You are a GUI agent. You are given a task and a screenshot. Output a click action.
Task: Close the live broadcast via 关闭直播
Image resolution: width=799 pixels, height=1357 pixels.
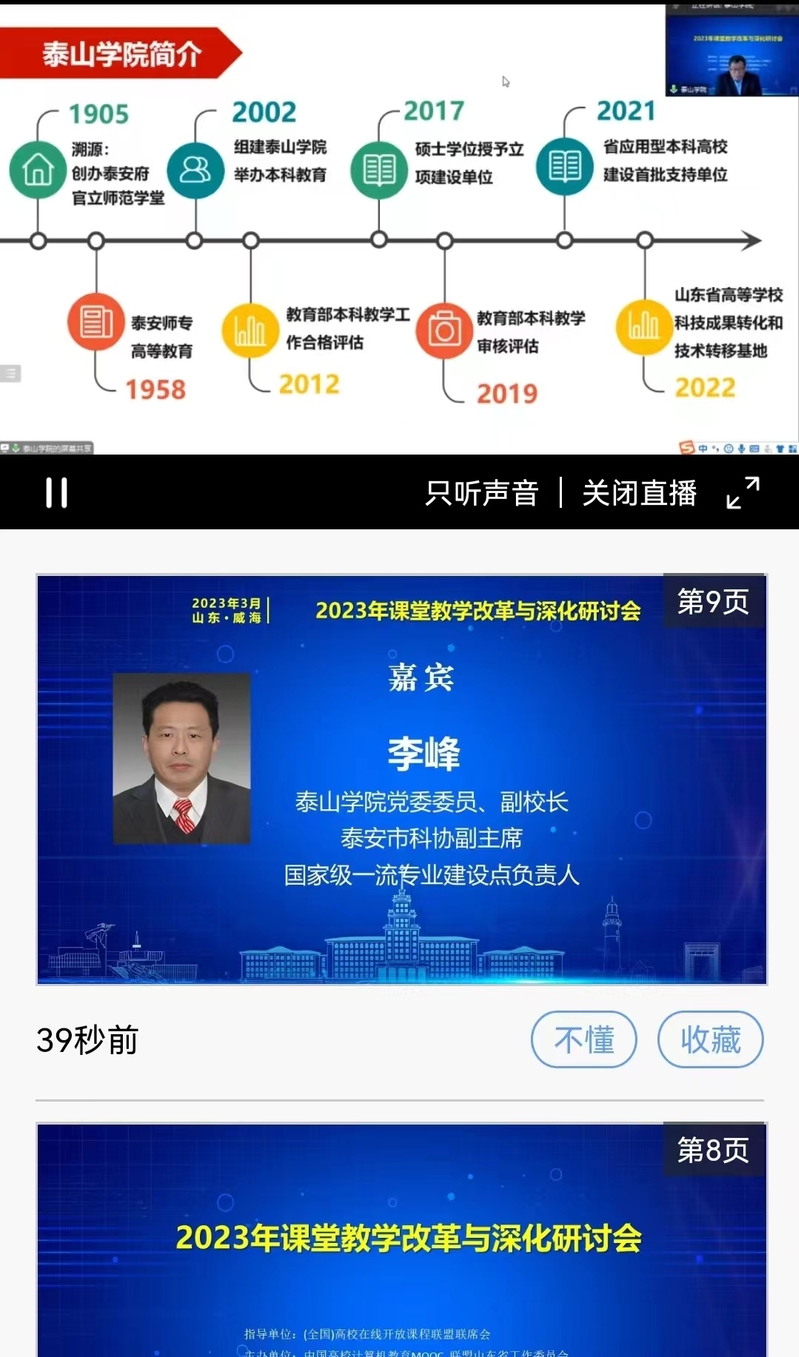pos(639,492)
